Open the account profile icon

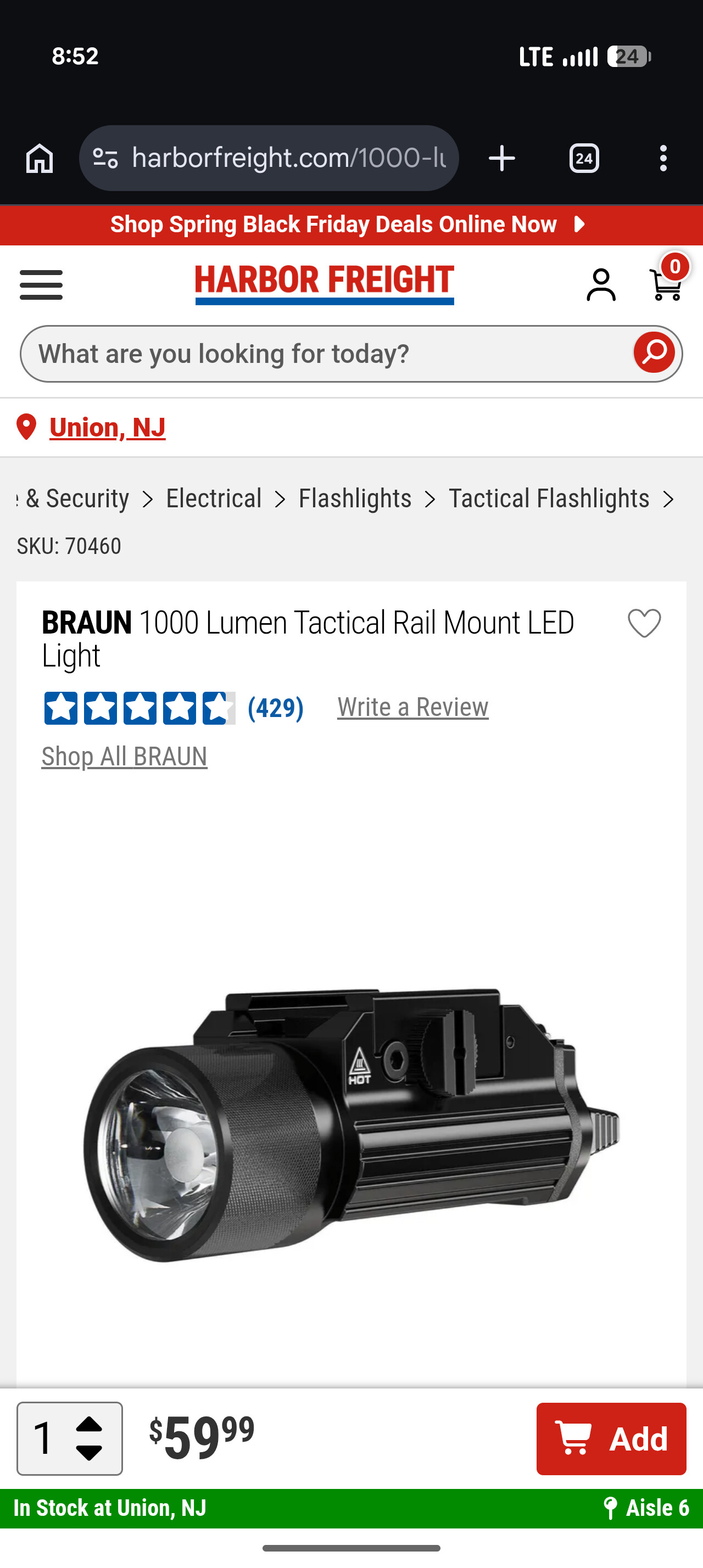pyautogui.click(x=601, y=284)
